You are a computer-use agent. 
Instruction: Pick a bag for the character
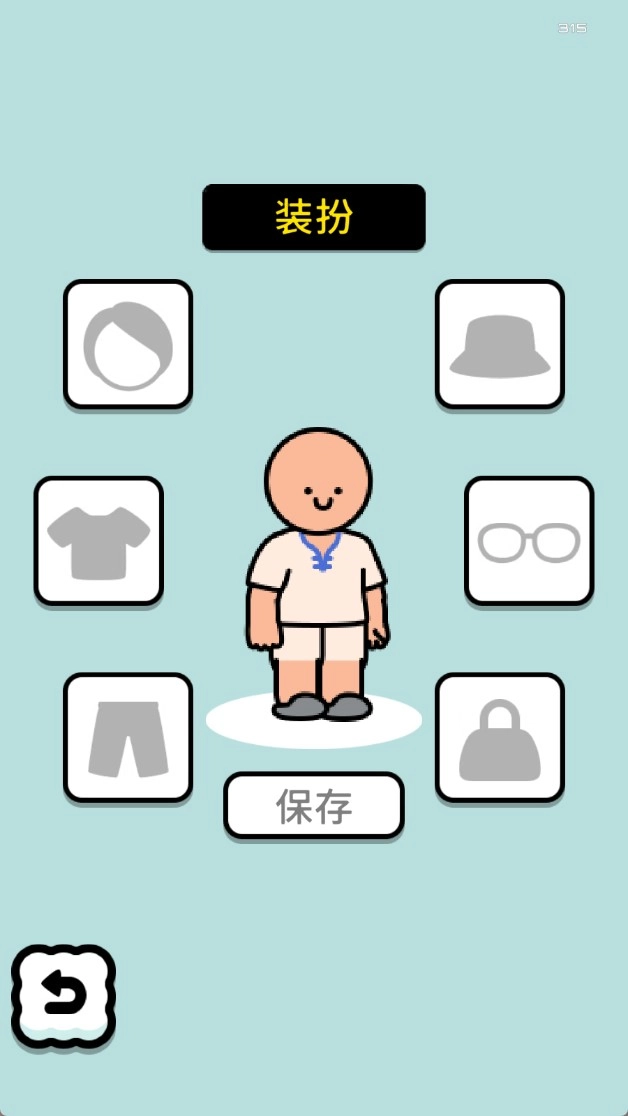(x=500, y=738)
